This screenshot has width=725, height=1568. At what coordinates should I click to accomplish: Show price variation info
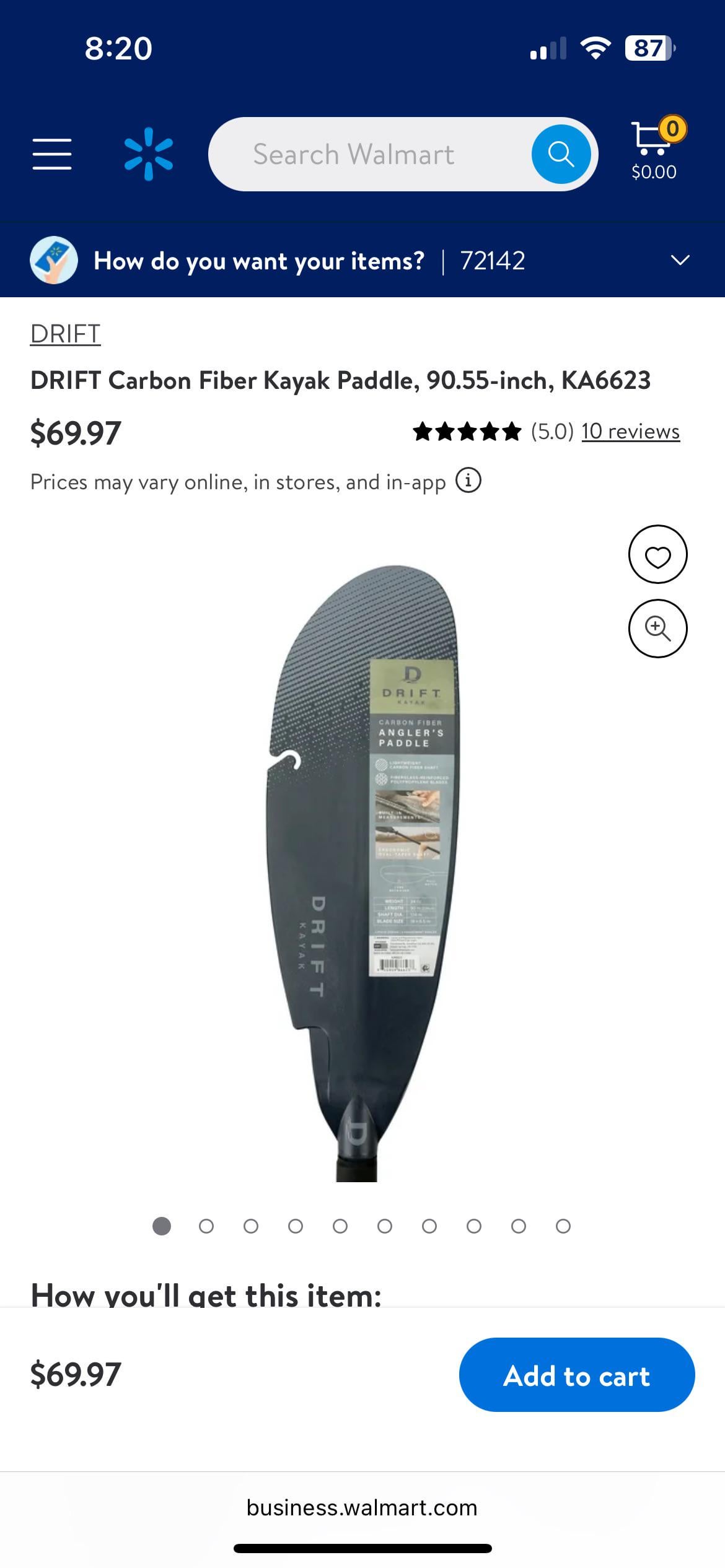tap(468, 481)
